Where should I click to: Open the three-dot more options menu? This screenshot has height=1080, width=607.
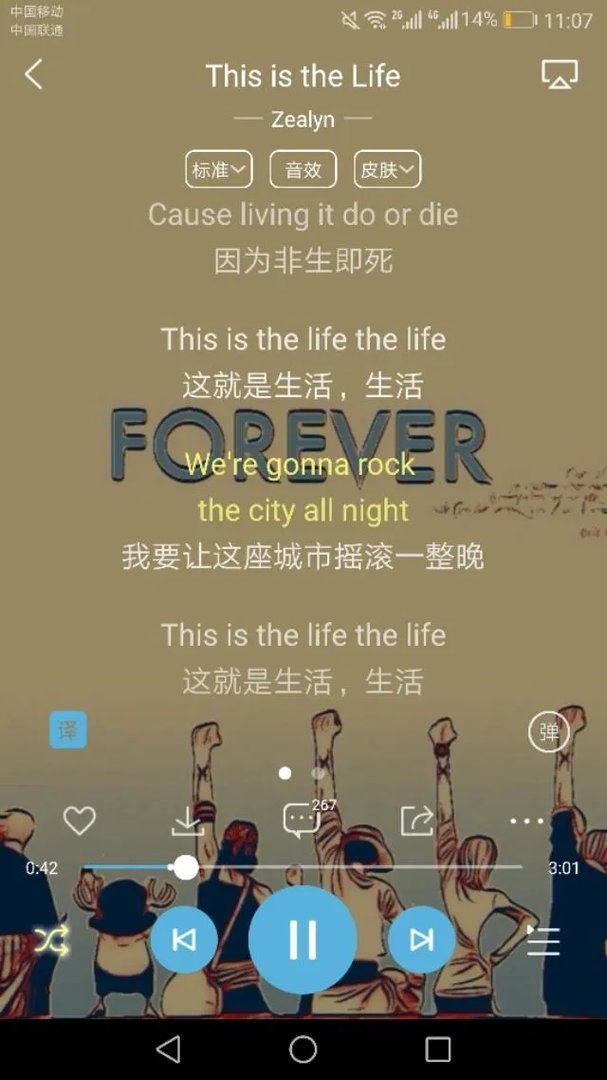pyautogui.click(x=527, y=821)
